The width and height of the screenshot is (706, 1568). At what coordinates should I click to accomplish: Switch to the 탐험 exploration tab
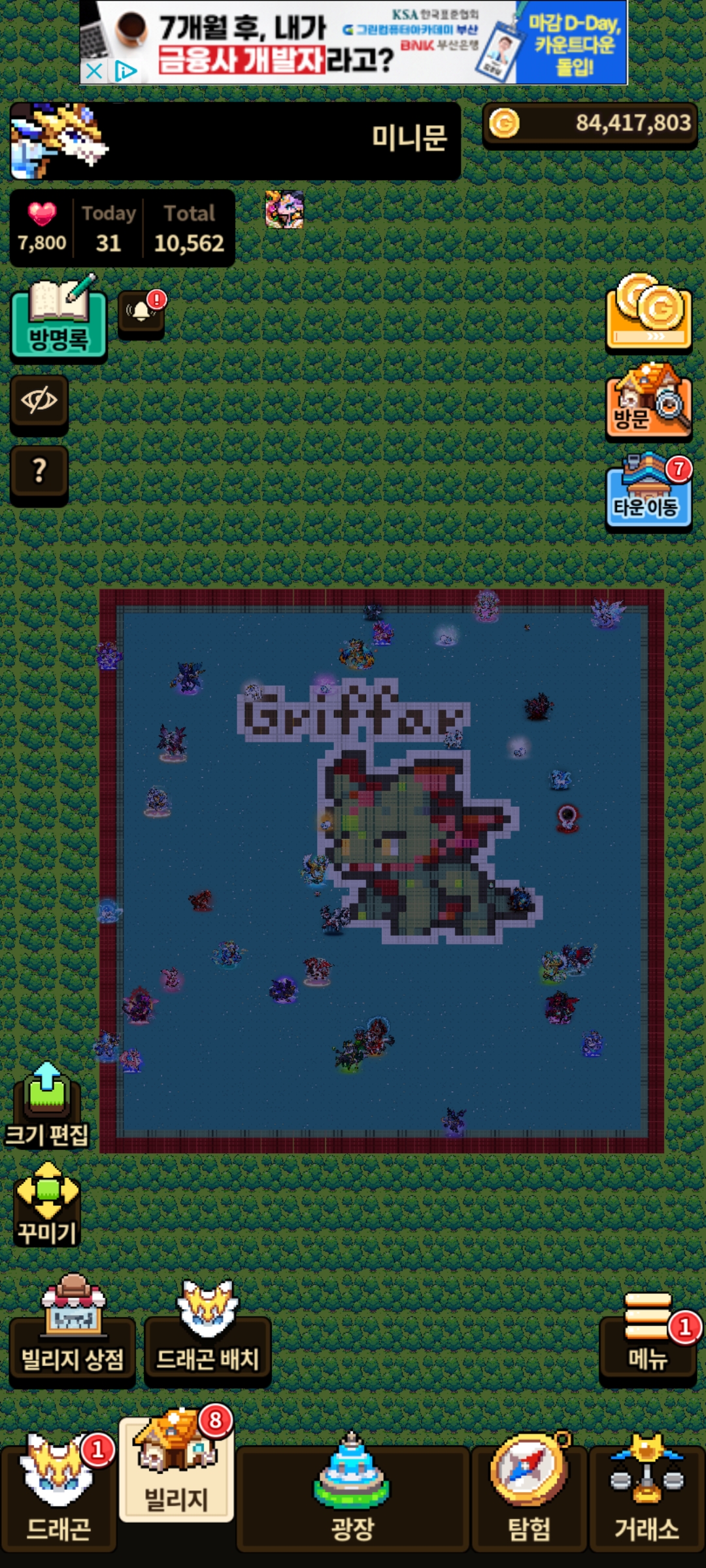pos(529,1497)
